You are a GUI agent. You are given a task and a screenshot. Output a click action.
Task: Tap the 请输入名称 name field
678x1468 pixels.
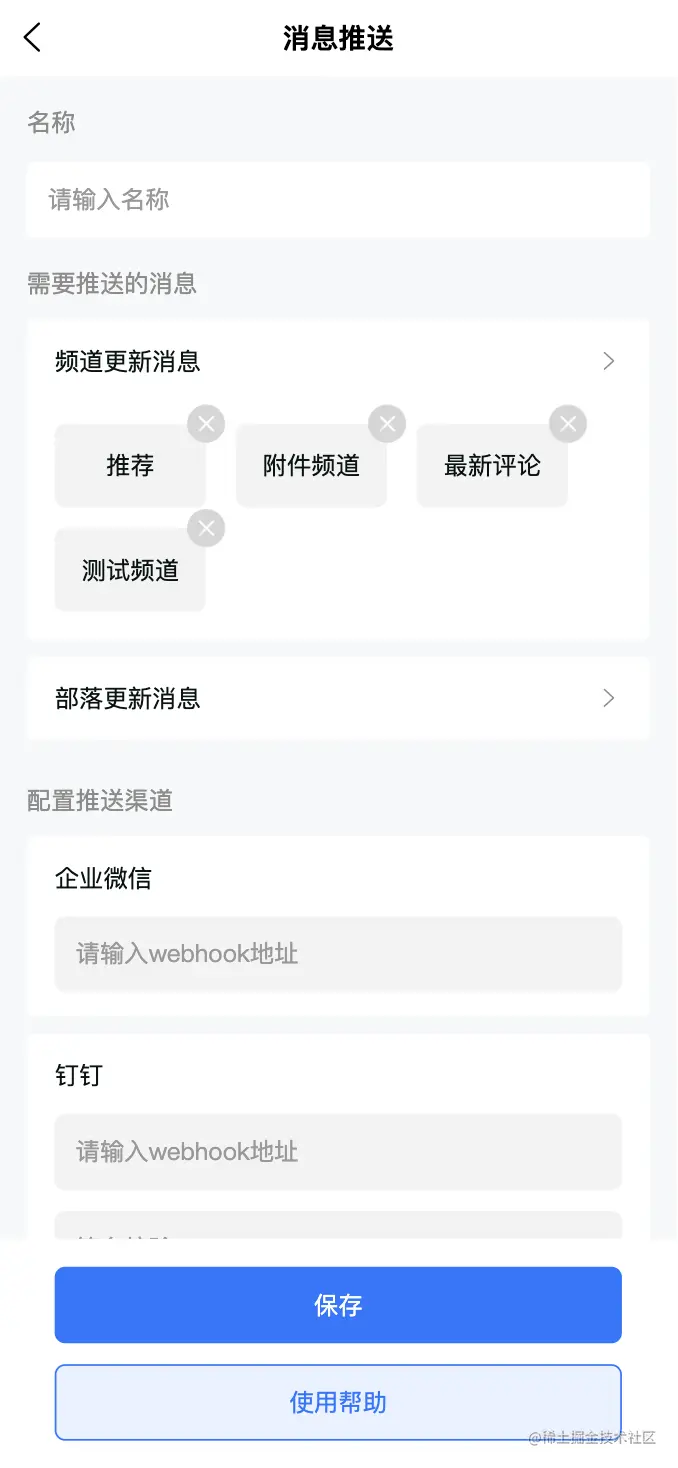pos(338,200)
